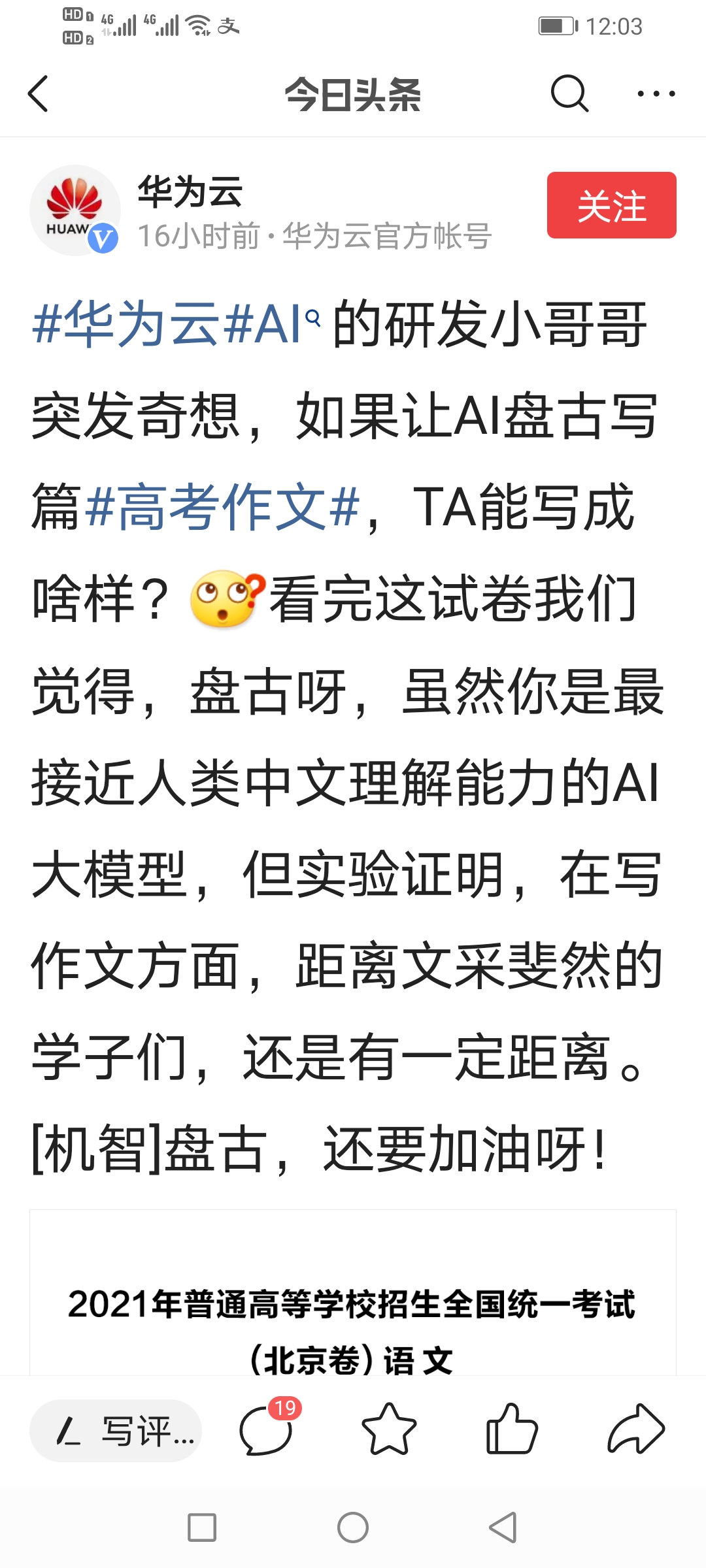Open the #AI hashtag link
706x1568 pixels.
269,323
